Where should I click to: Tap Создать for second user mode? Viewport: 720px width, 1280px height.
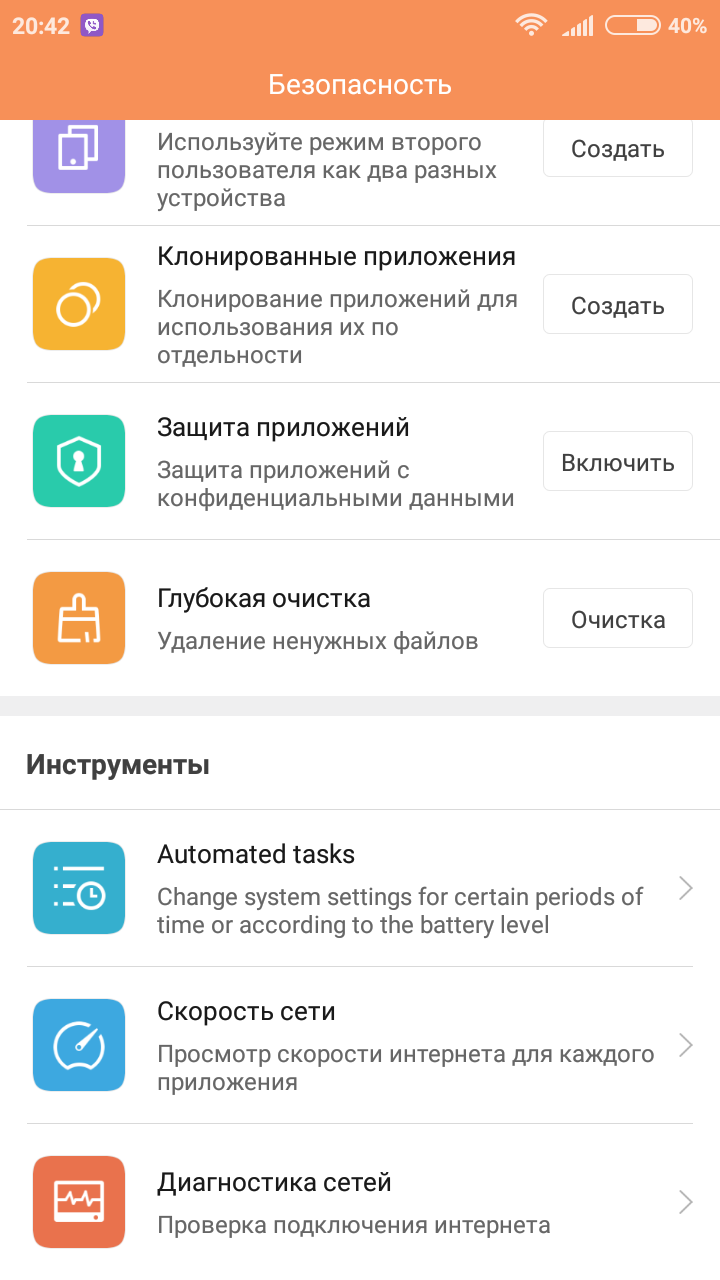point(617,149)
